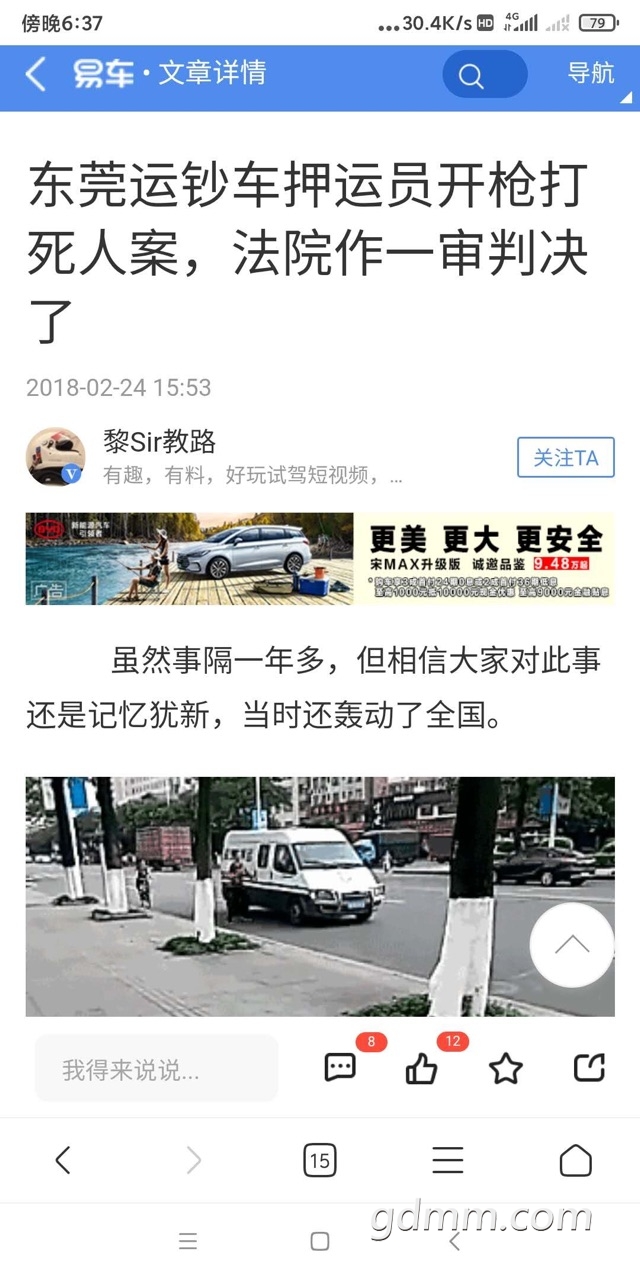This screenshot has height=1280, width=640.
Task: Open the 导航 navigation menu
Action: click(591, 73)
